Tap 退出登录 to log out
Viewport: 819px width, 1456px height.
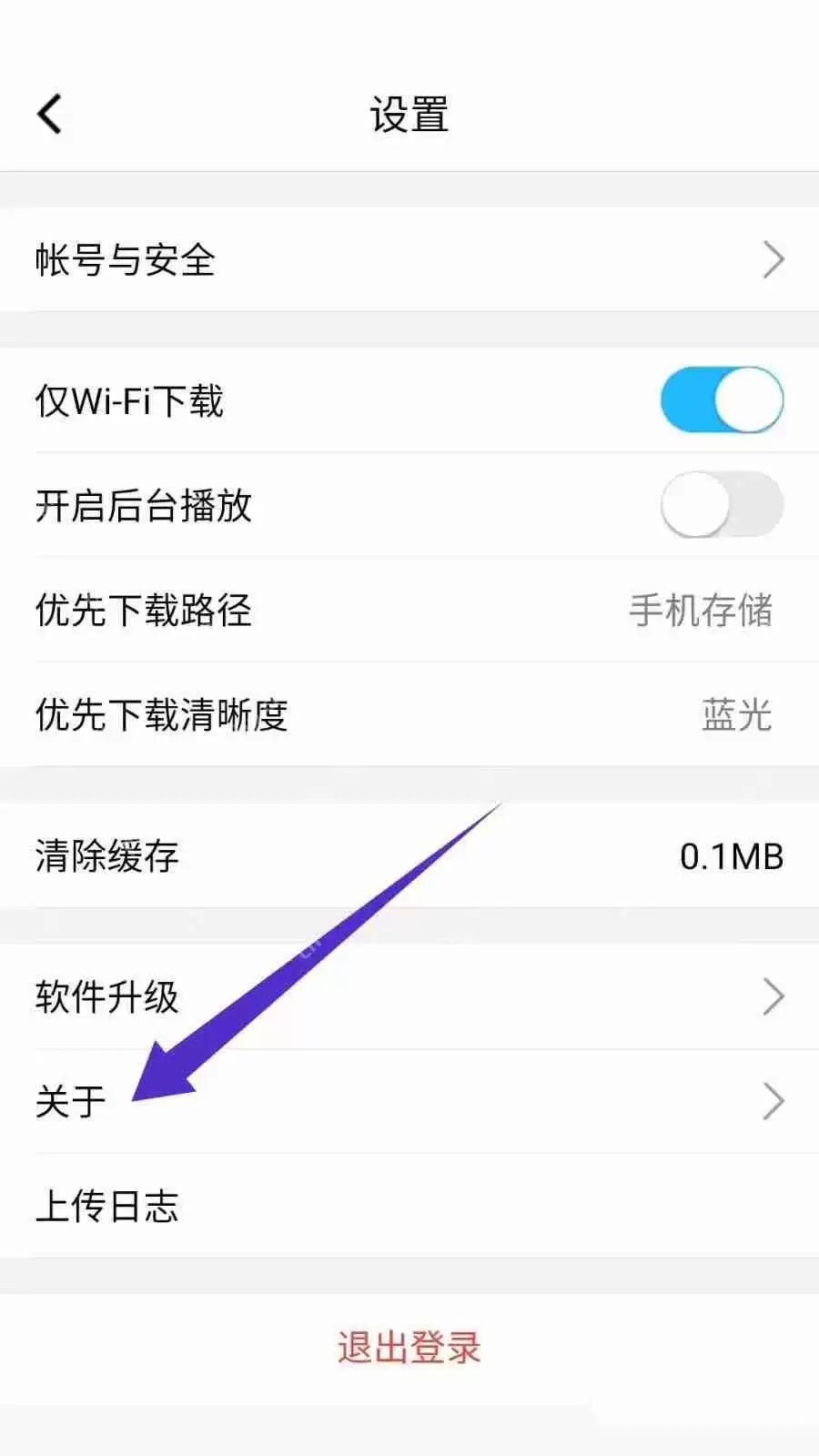[409, 1350]
